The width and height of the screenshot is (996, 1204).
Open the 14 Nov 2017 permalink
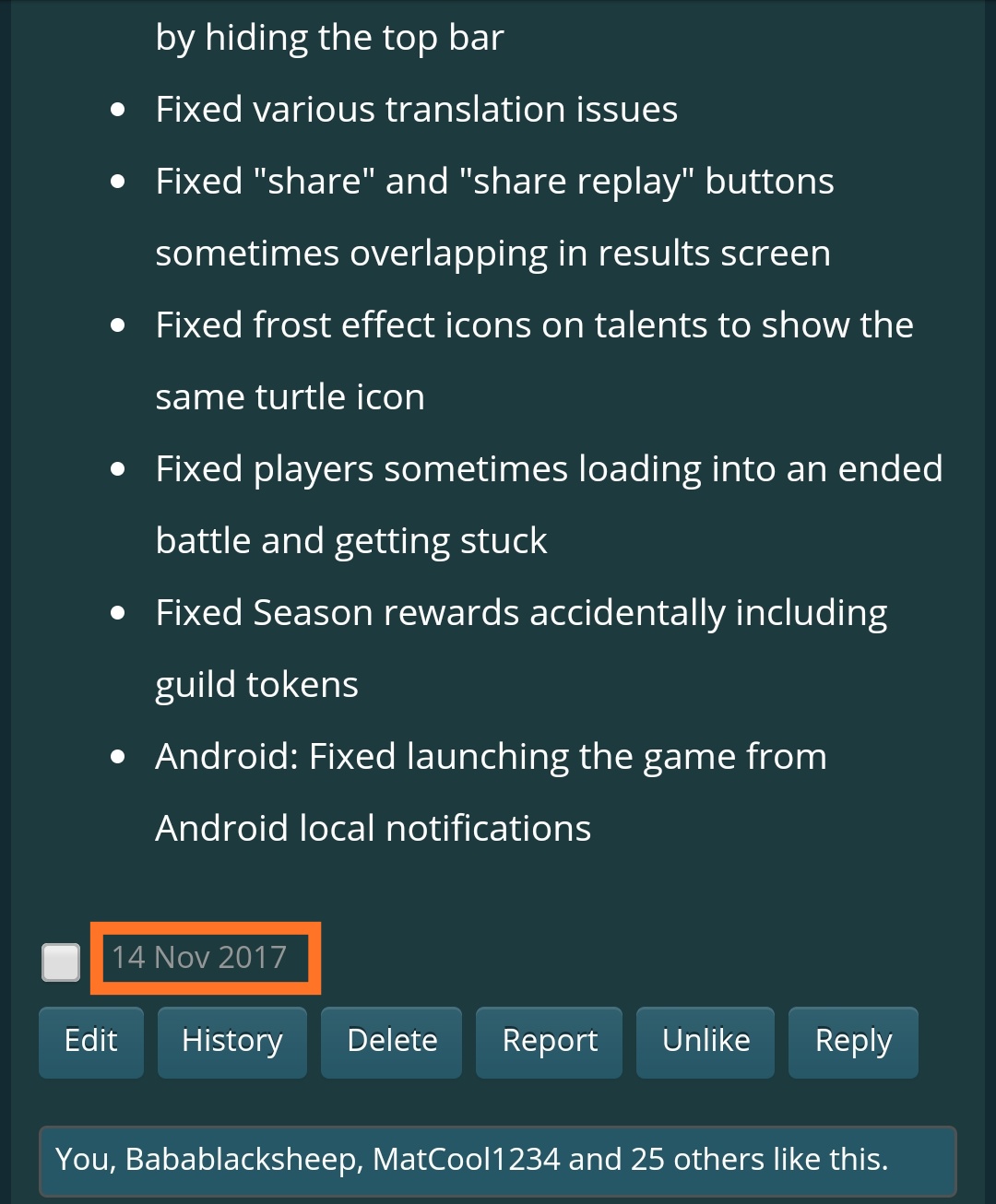coord(199,957)
